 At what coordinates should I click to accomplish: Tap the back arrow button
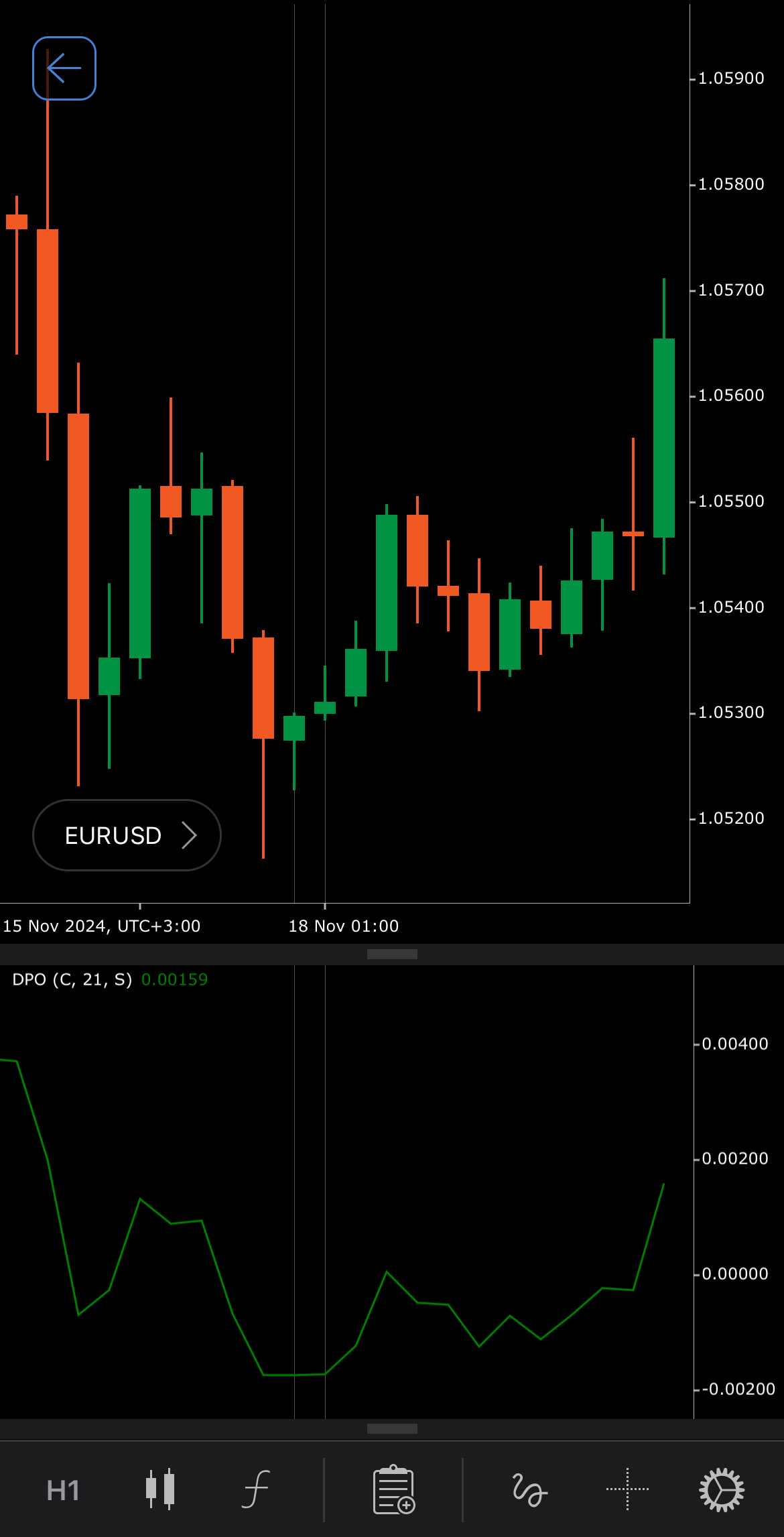pyautogui.click(x=64, y=68)
